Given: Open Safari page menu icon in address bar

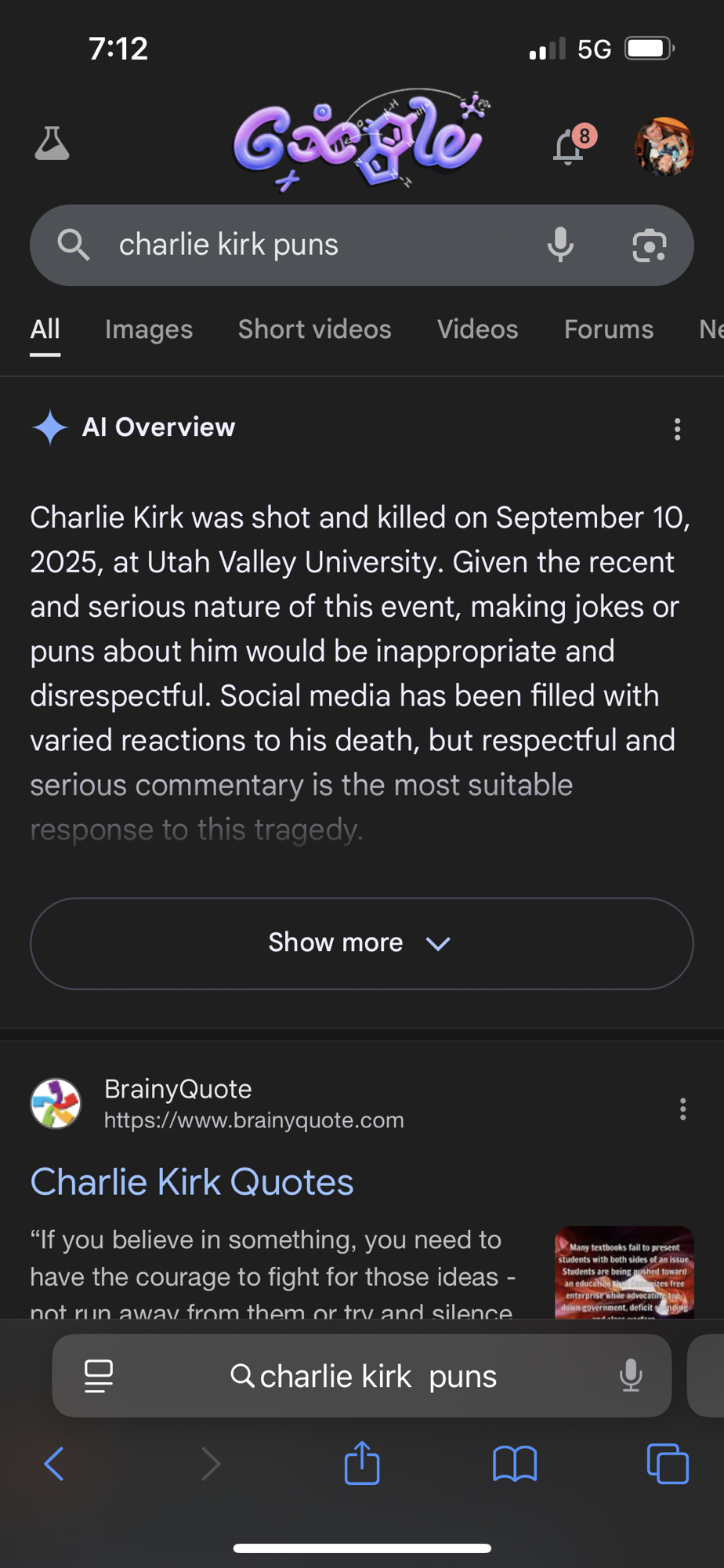Looking at the screenshot, I should tap(99, 1376).
